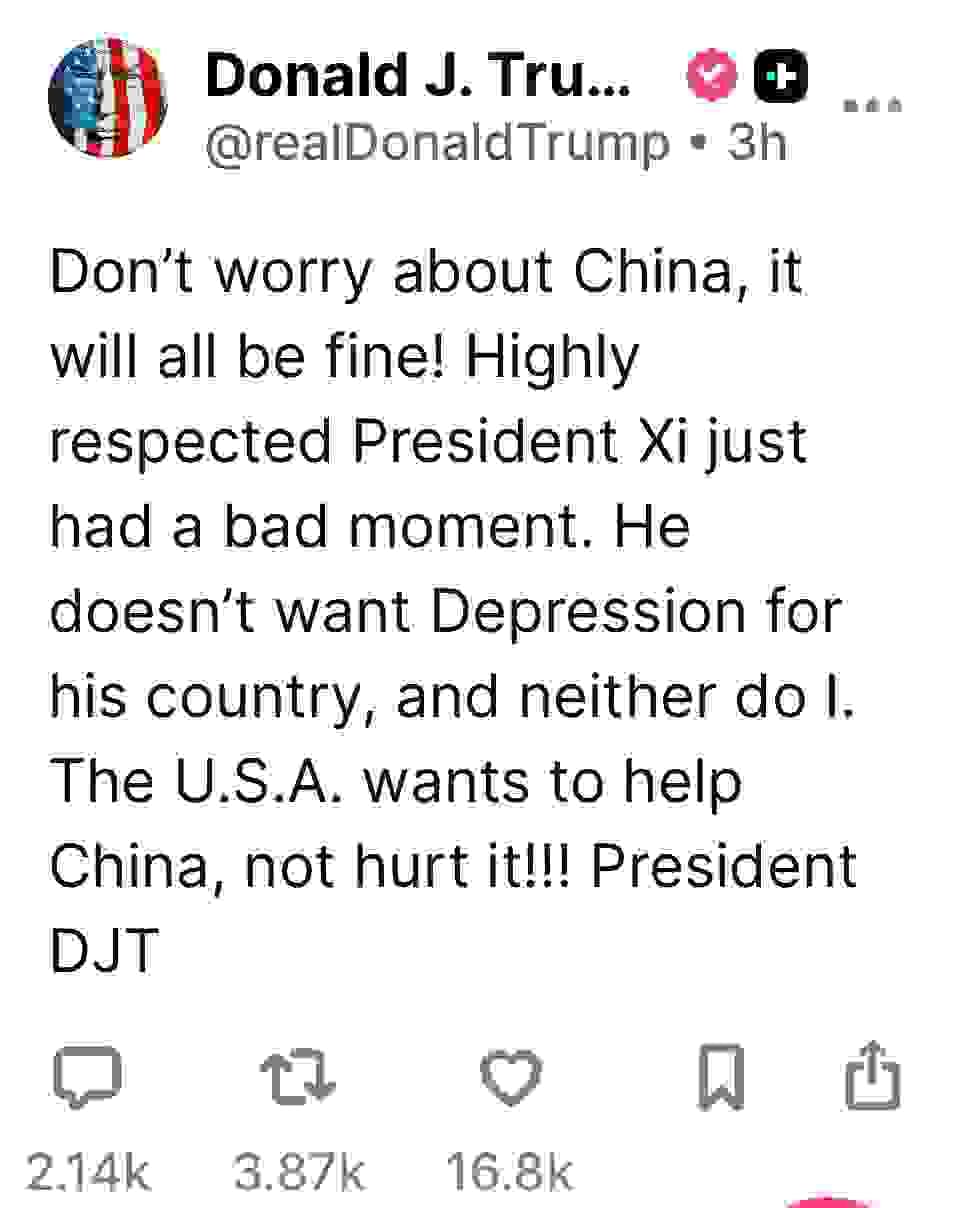960x1208 pixels.
Task: ReTruth this post with the repost icon
Action: (298, 1078)
